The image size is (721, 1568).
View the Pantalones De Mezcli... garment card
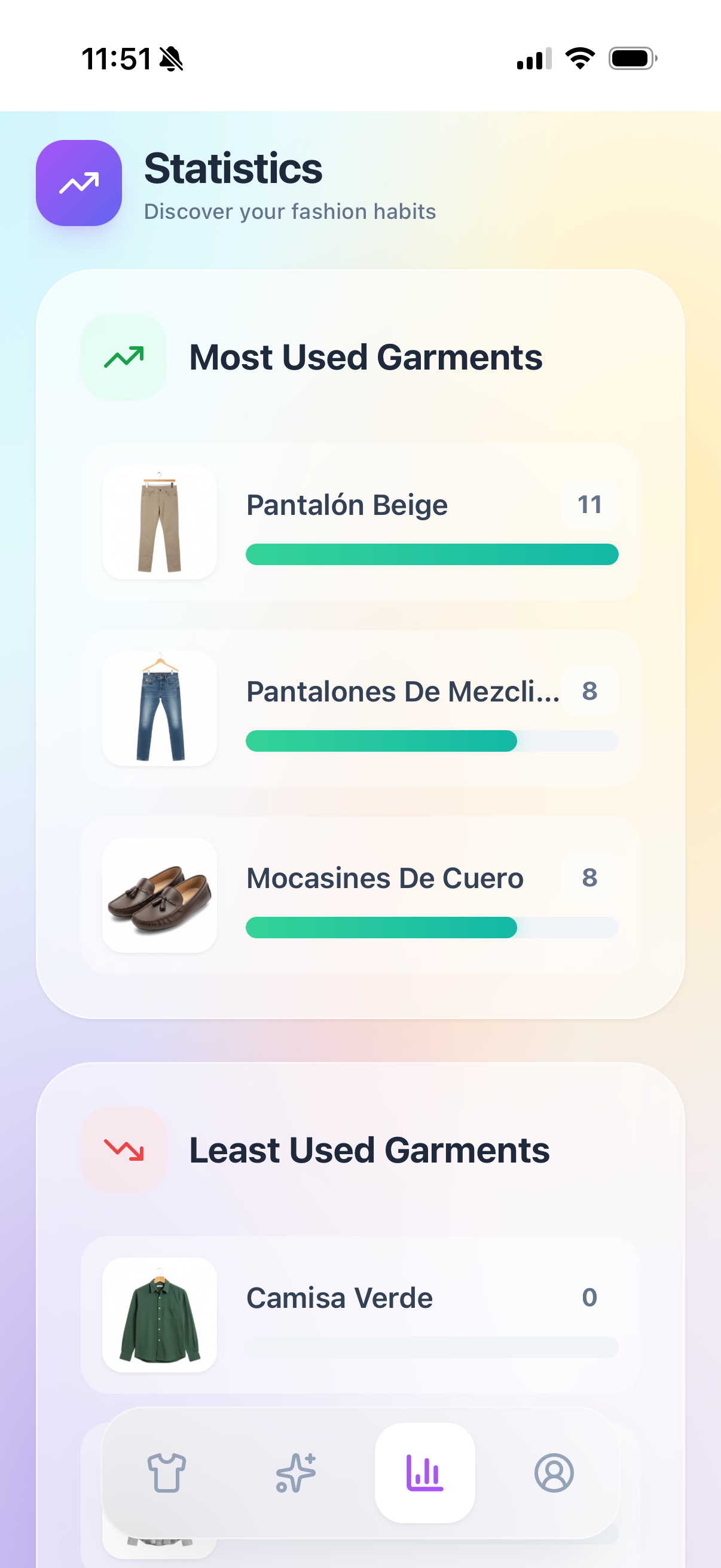(360, 709)
